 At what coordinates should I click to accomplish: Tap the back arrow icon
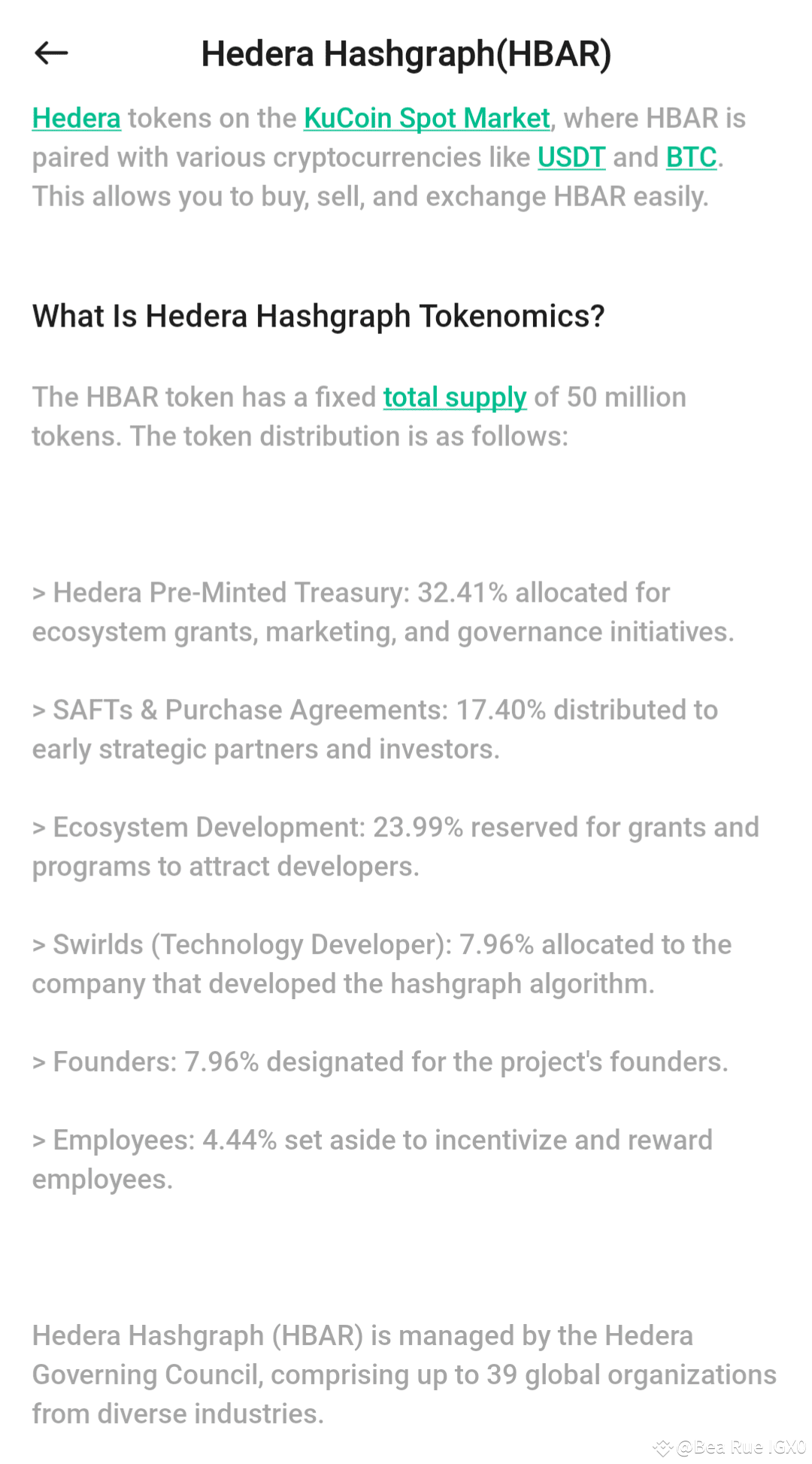click(x=50, y=53)
